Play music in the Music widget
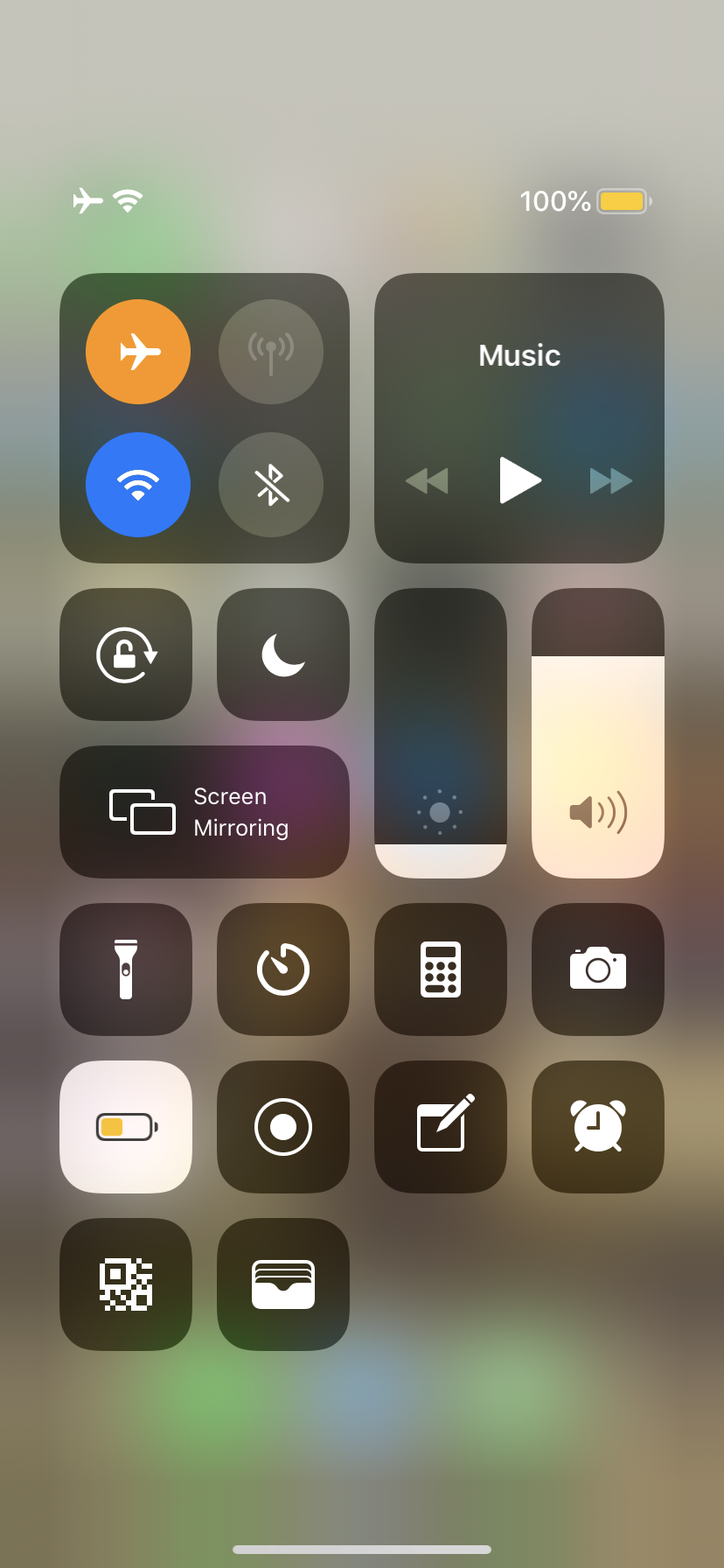The height and width of the screenshot is (1568, 724). coord(519,480)
